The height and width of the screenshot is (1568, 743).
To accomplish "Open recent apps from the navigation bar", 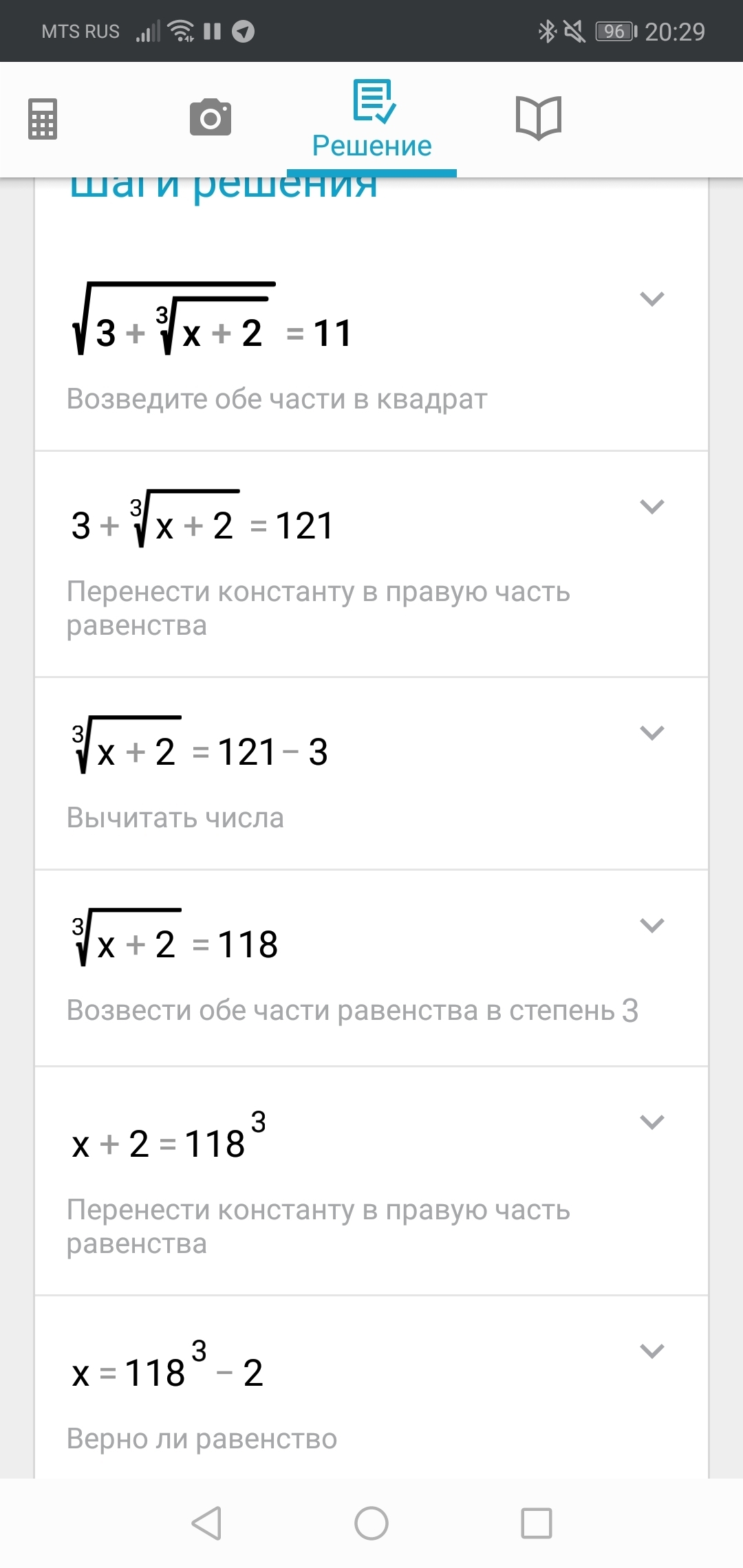I will pos(537,1523).
